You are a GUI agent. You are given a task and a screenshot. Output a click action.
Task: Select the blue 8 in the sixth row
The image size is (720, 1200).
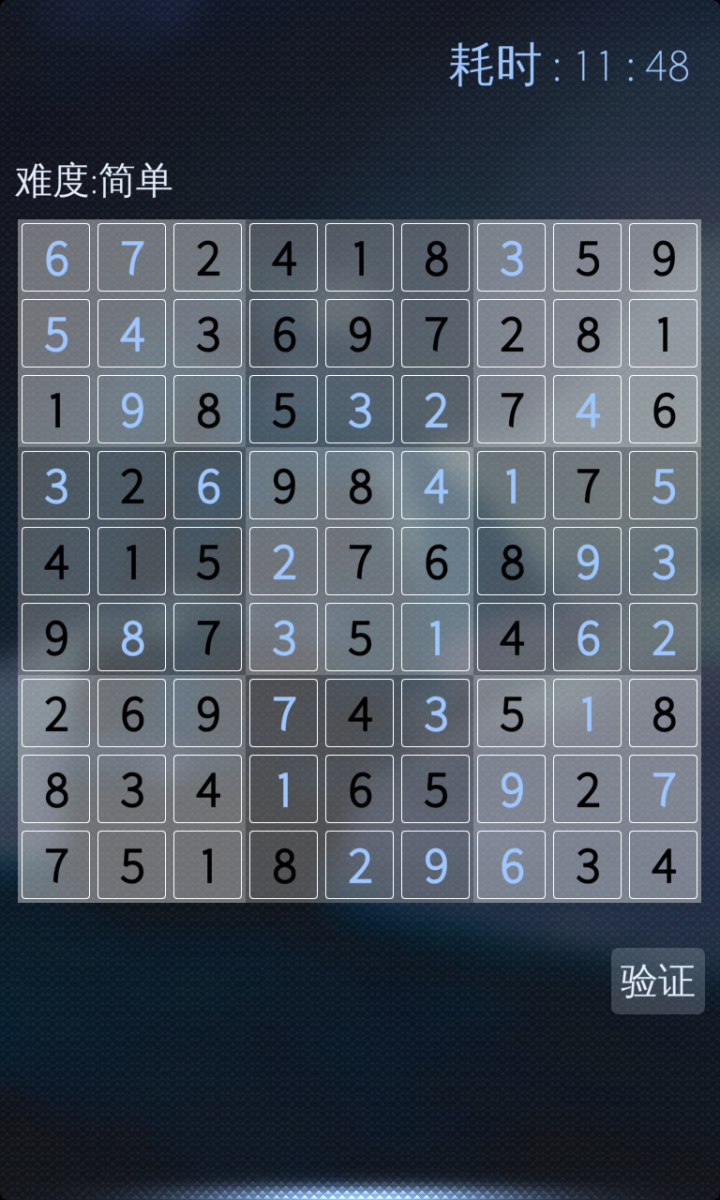[132, 638]
